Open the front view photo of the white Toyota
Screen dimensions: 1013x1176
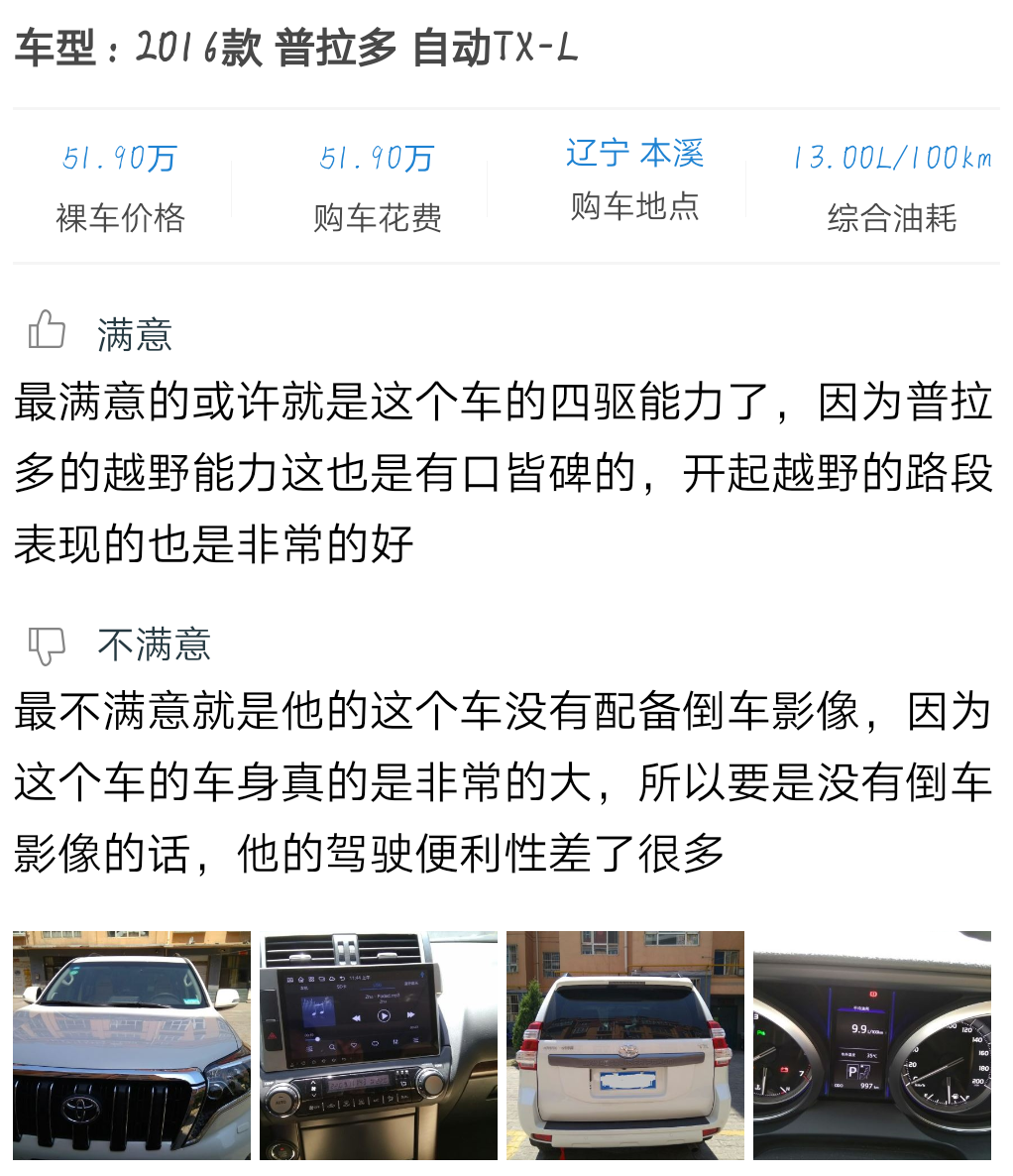[132, 1045]
